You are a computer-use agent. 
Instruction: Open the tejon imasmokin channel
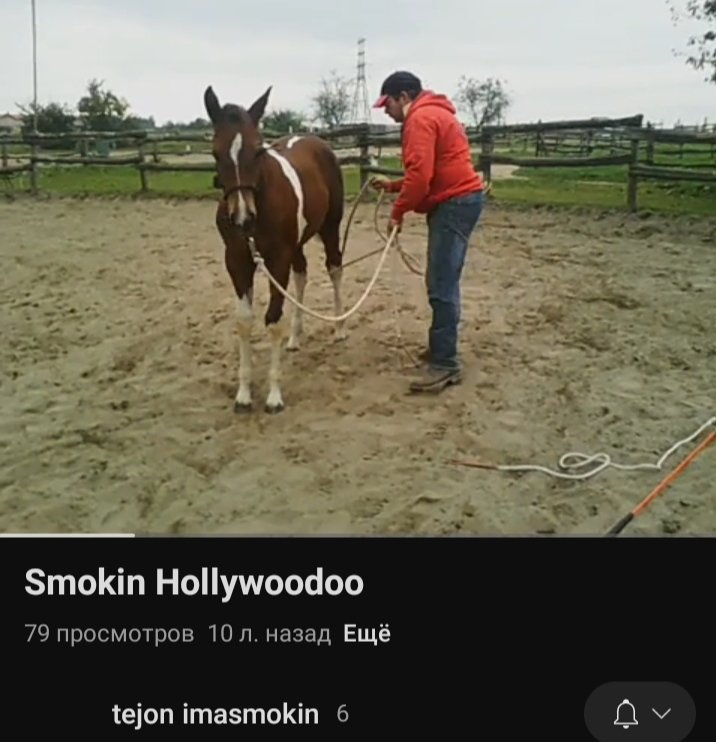click(215, 714)
